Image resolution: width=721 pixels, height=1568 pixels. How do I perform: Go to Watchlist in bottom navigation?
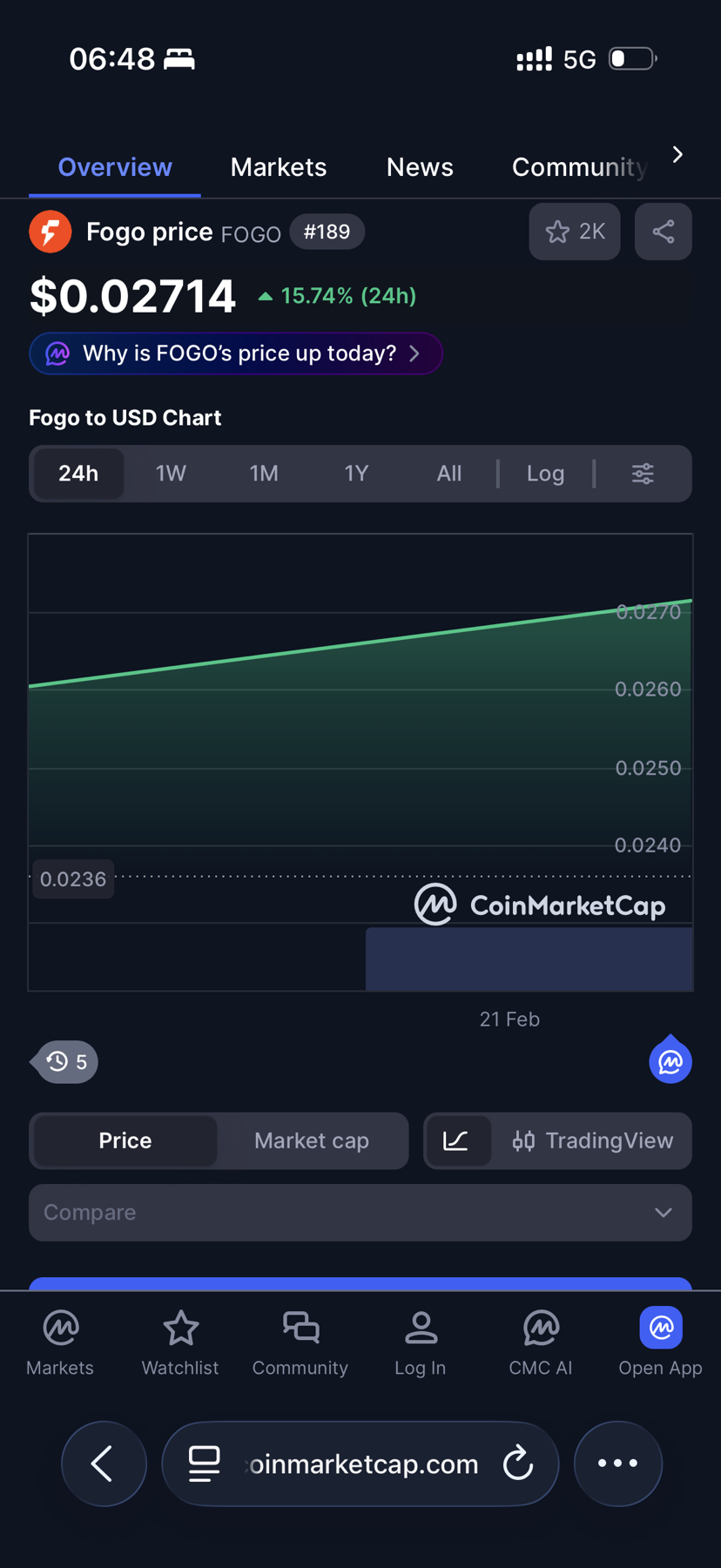pos(180,1343)
